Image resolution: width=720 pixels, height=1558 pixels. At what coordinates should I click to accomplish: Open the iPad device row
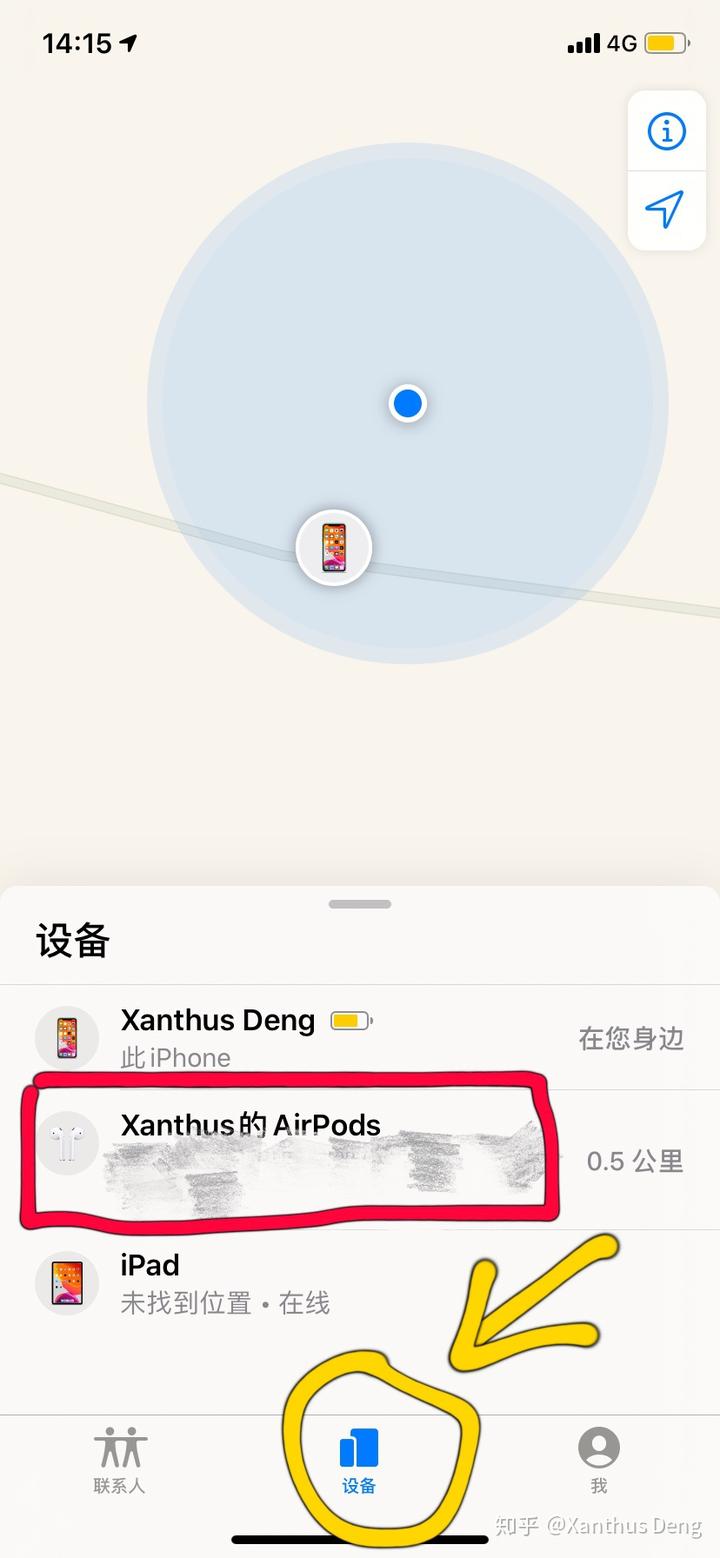[x=360, y=1283]
